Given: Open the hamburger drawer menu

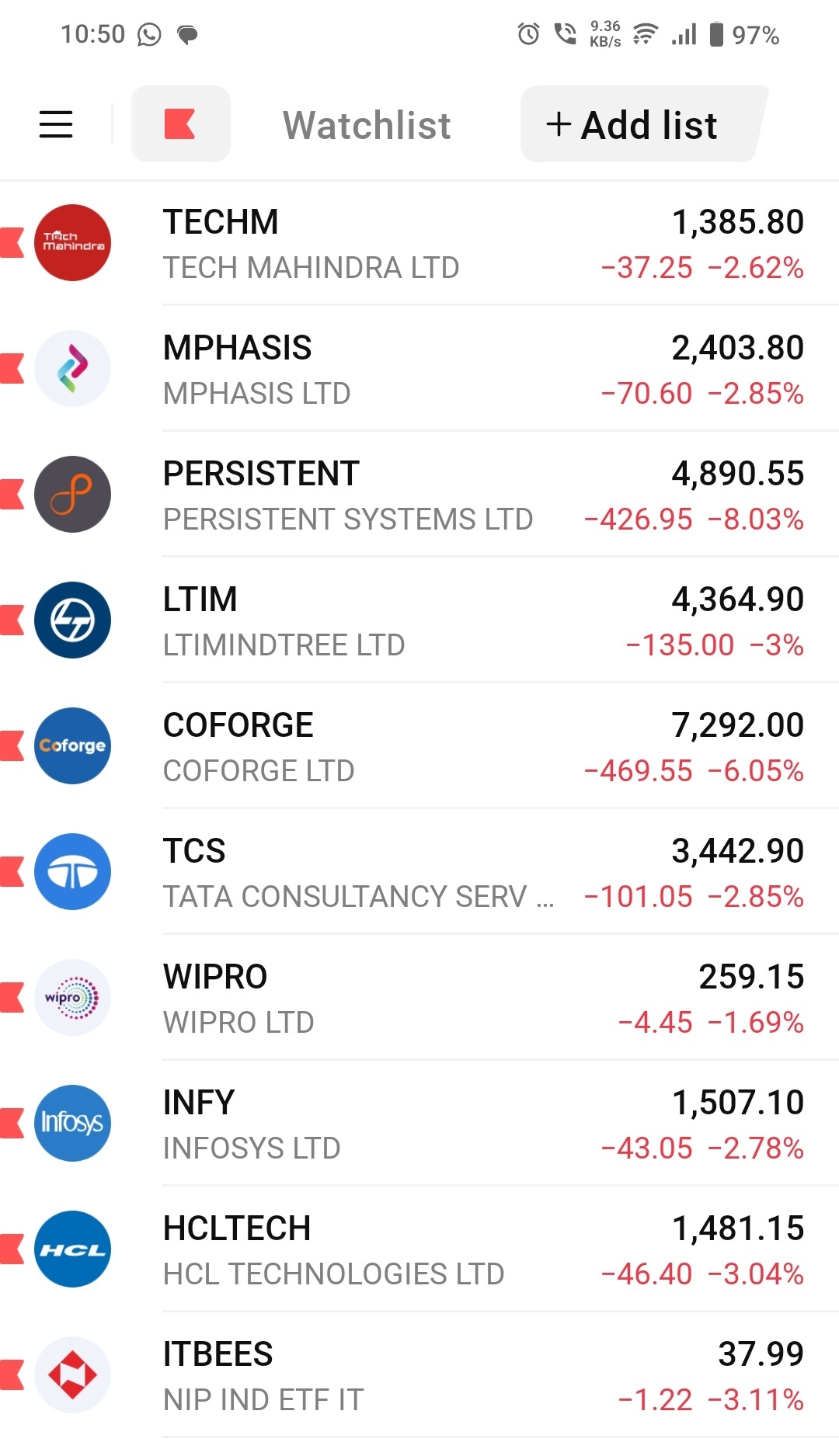Looking at the screenshot, I should coord(56,124).
